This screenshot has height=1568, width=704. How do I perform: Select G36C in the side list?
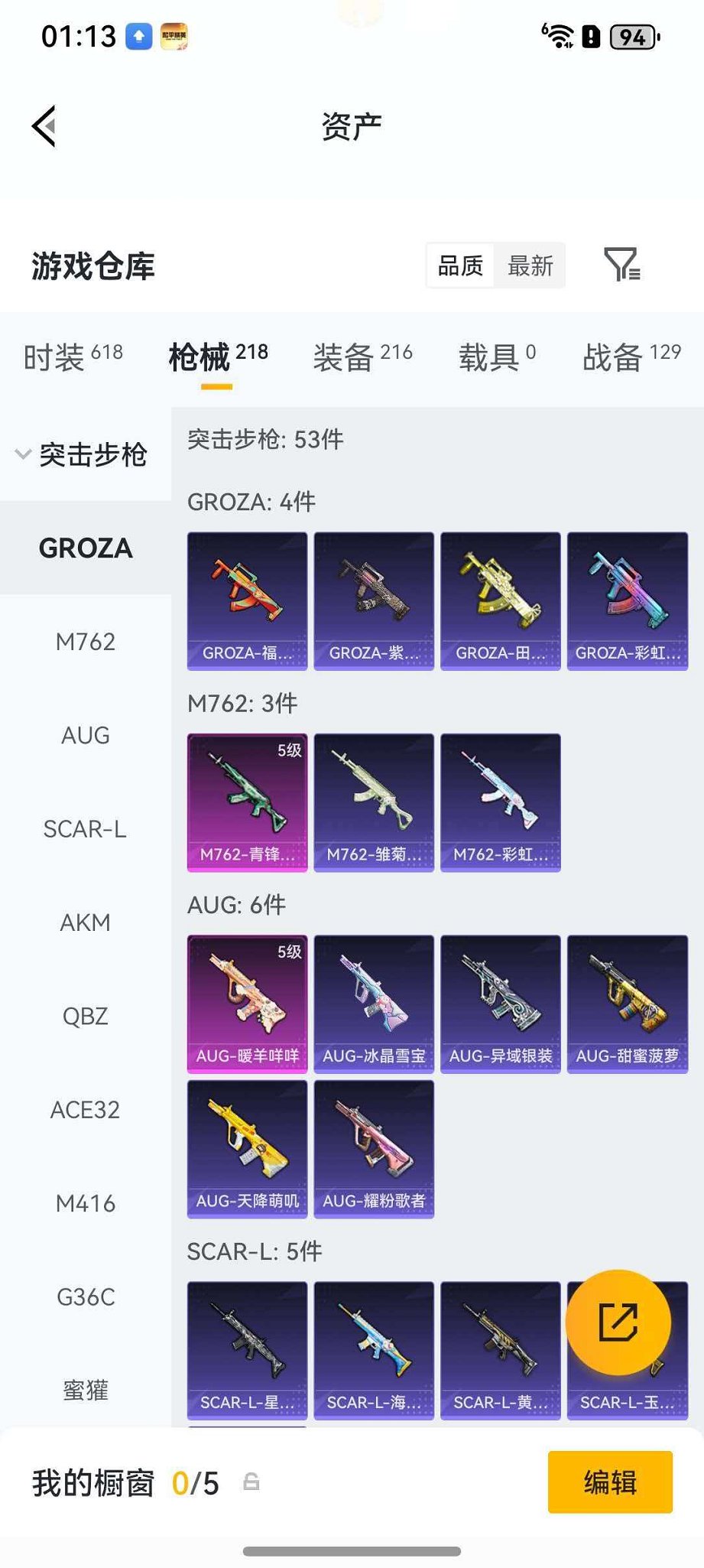(x=85, y=1297)
